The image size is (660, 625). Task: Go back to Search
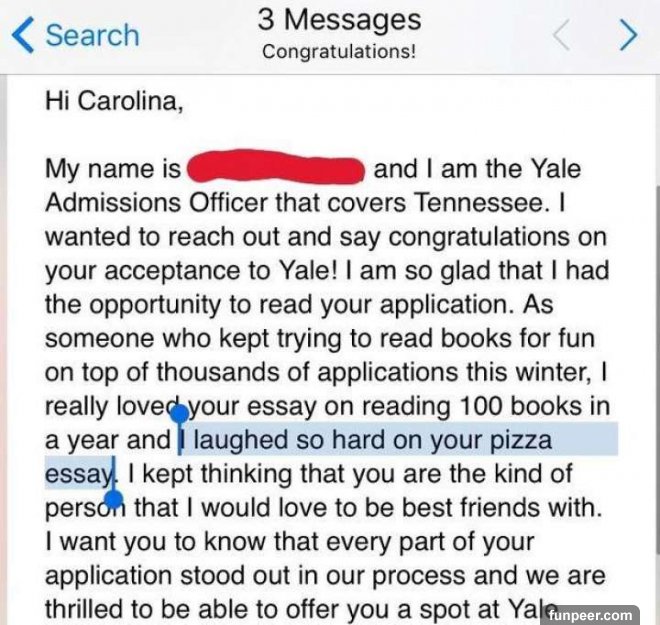(x=74, y=35)
